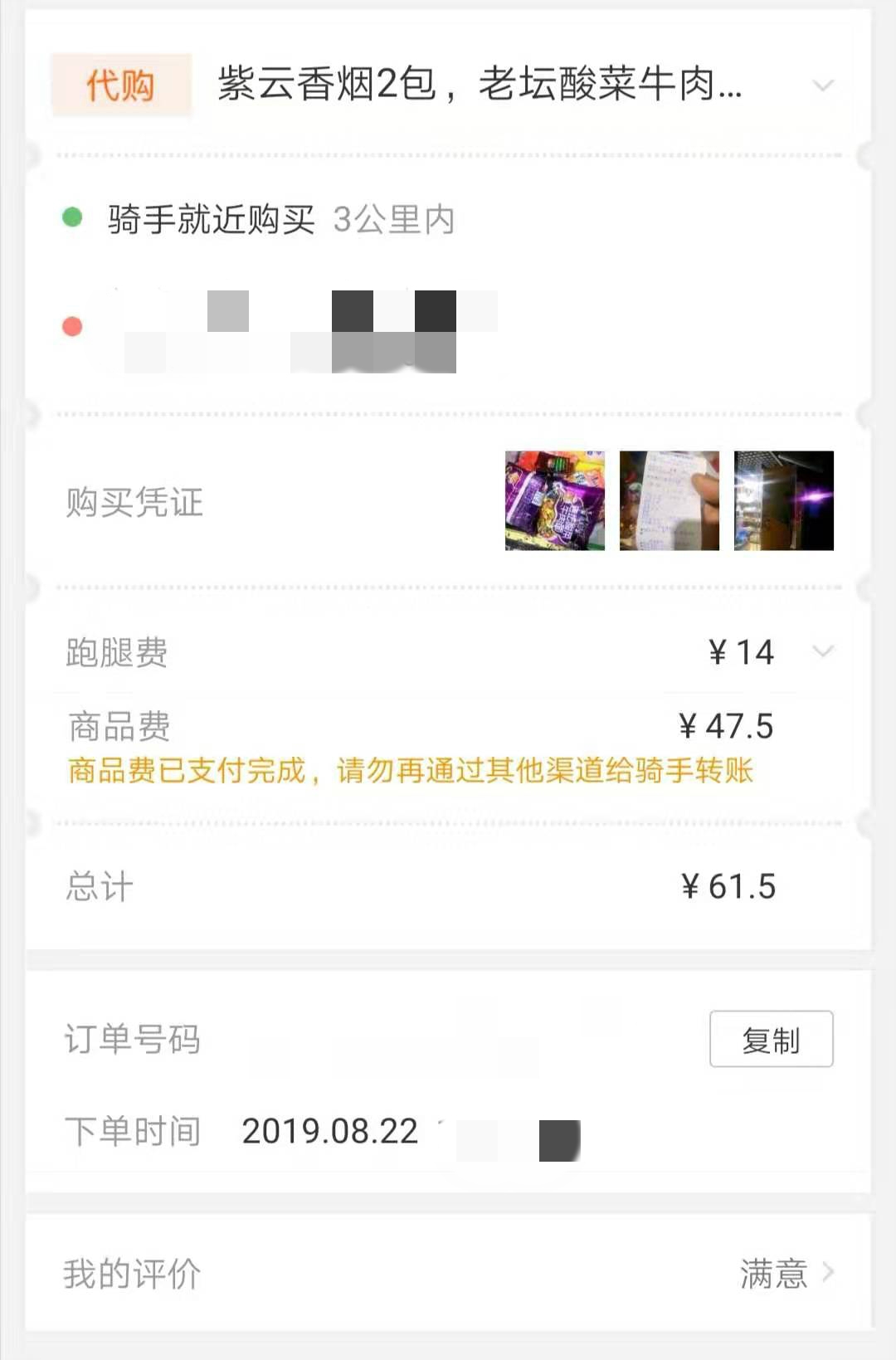Tap the 订单号码 field

(x=133, y=1038)
